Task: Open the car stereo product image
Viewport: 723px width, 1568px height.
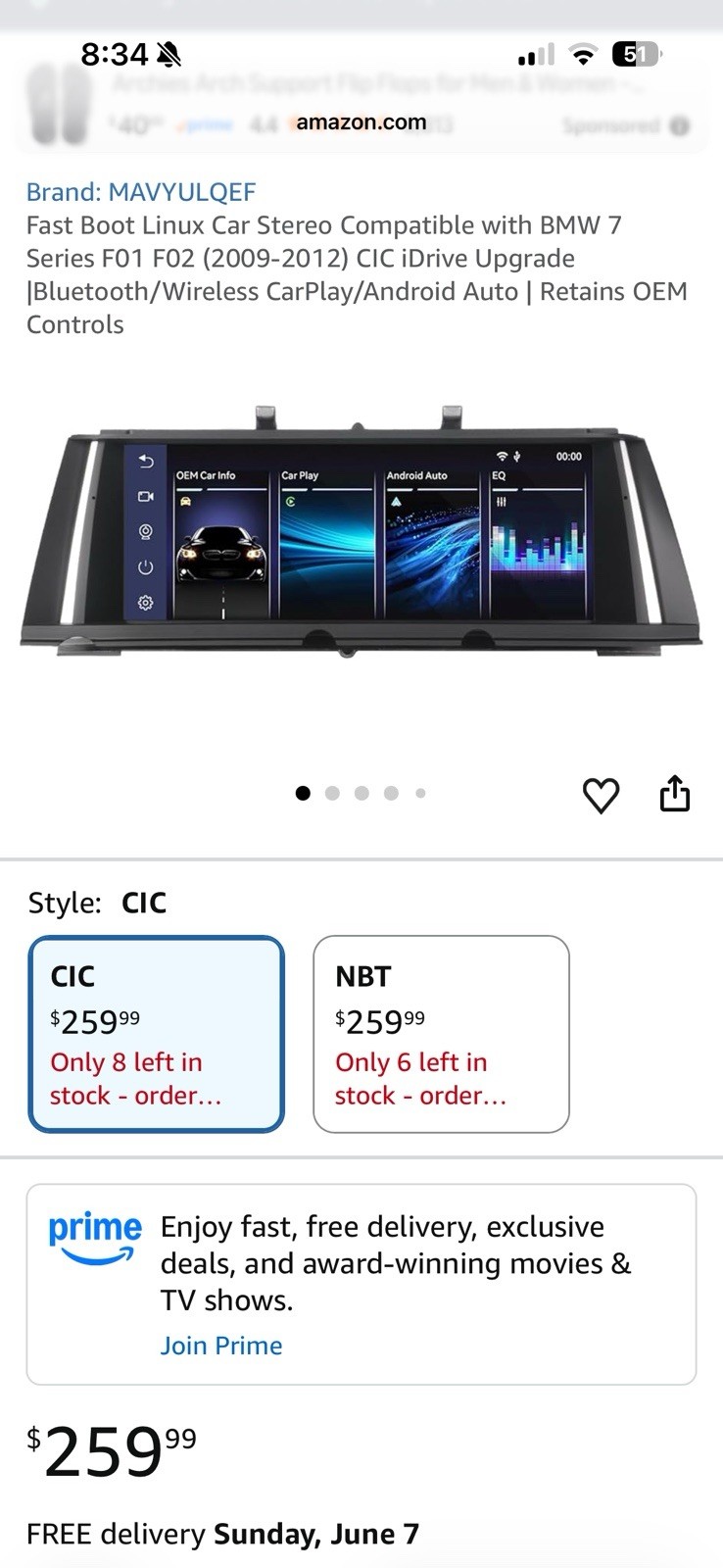Action: 361,531
